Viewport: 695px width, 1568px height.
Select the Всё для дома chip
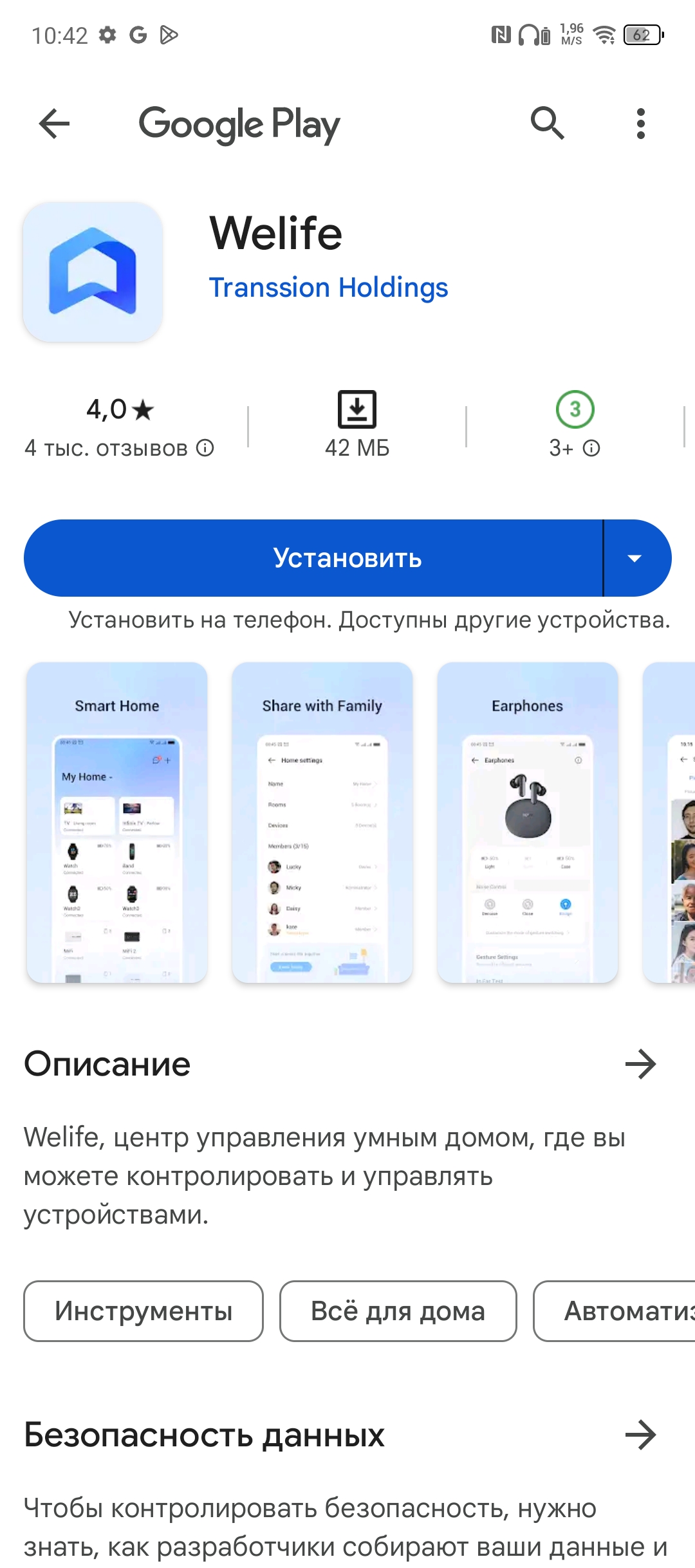398,1311
